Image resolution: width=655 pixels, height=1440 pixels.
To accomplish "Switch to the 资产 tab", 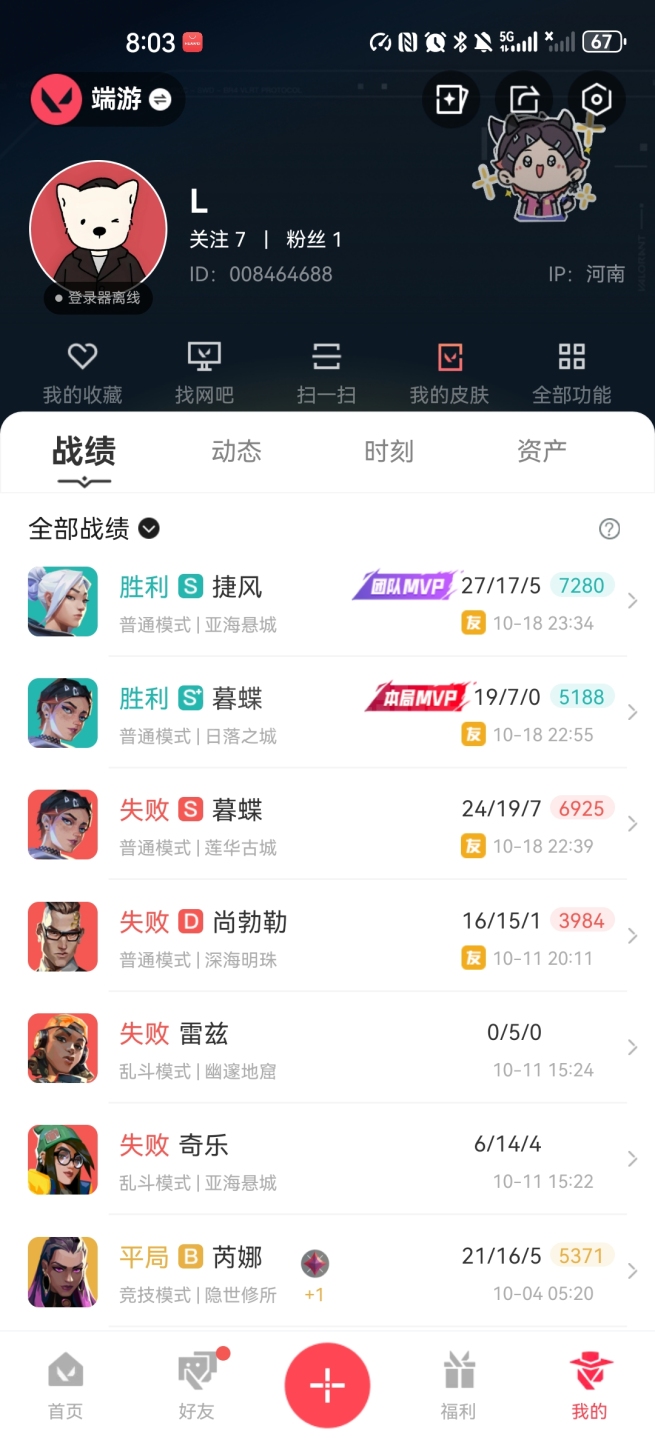I will coord(541,451).
